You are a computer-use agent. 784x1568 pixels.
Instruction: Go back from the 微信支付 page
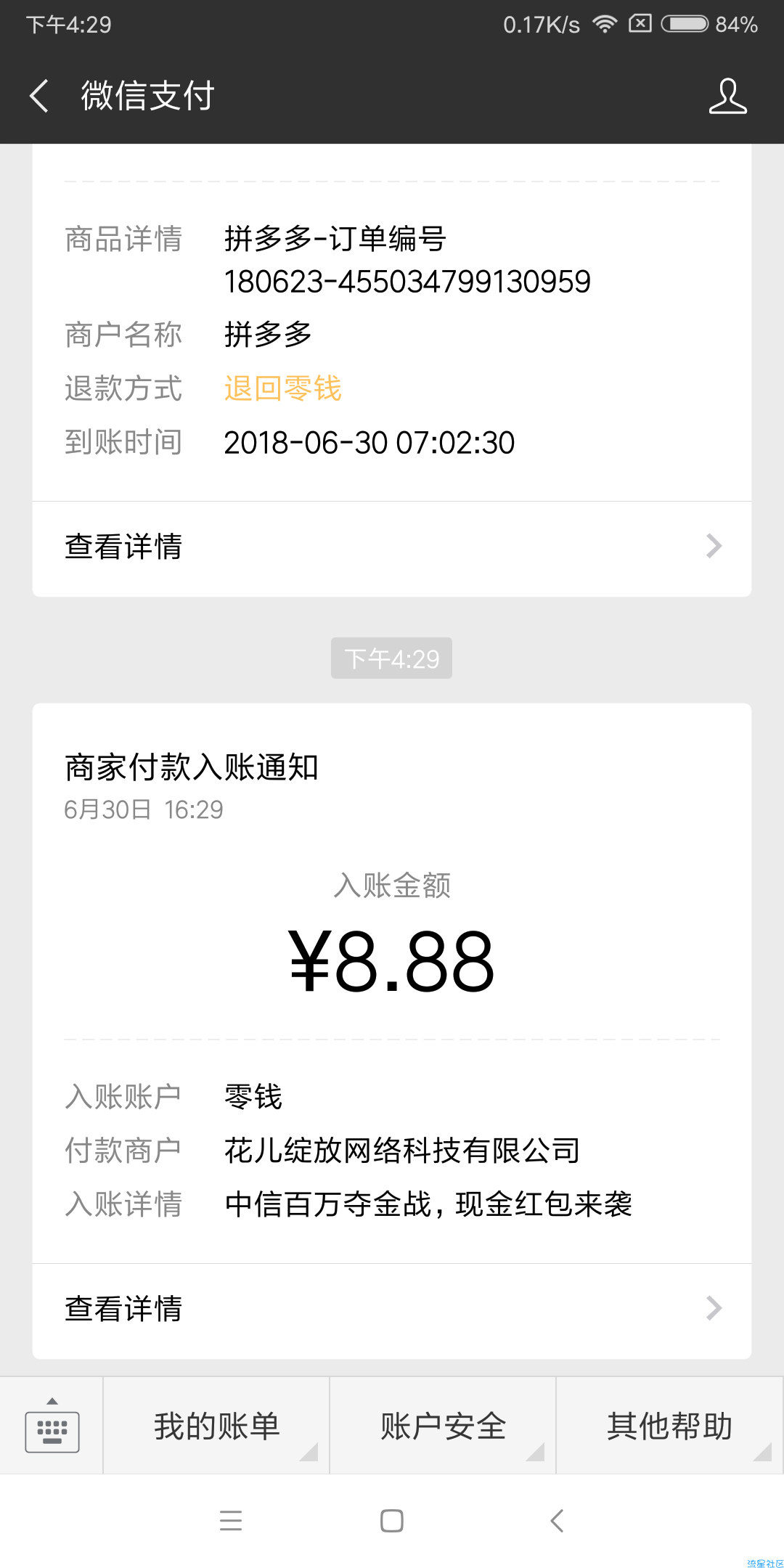(39, 96)
